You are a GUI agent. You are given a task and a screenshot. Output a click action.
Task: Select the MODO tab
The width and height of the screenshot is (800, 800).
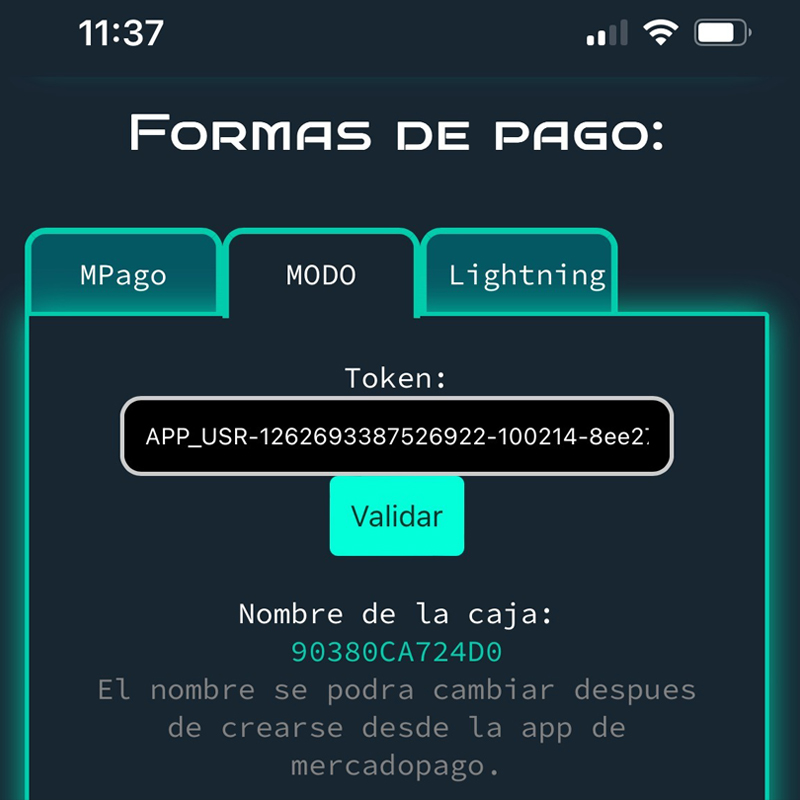click(x=321, y=275)
